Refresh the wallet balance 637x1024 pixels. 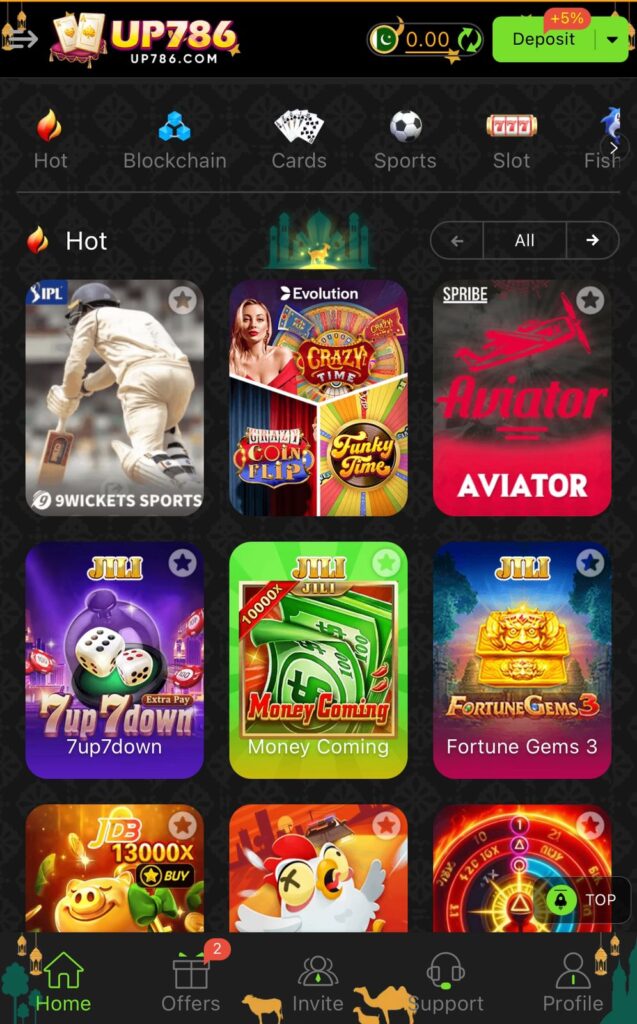(468, 40)
